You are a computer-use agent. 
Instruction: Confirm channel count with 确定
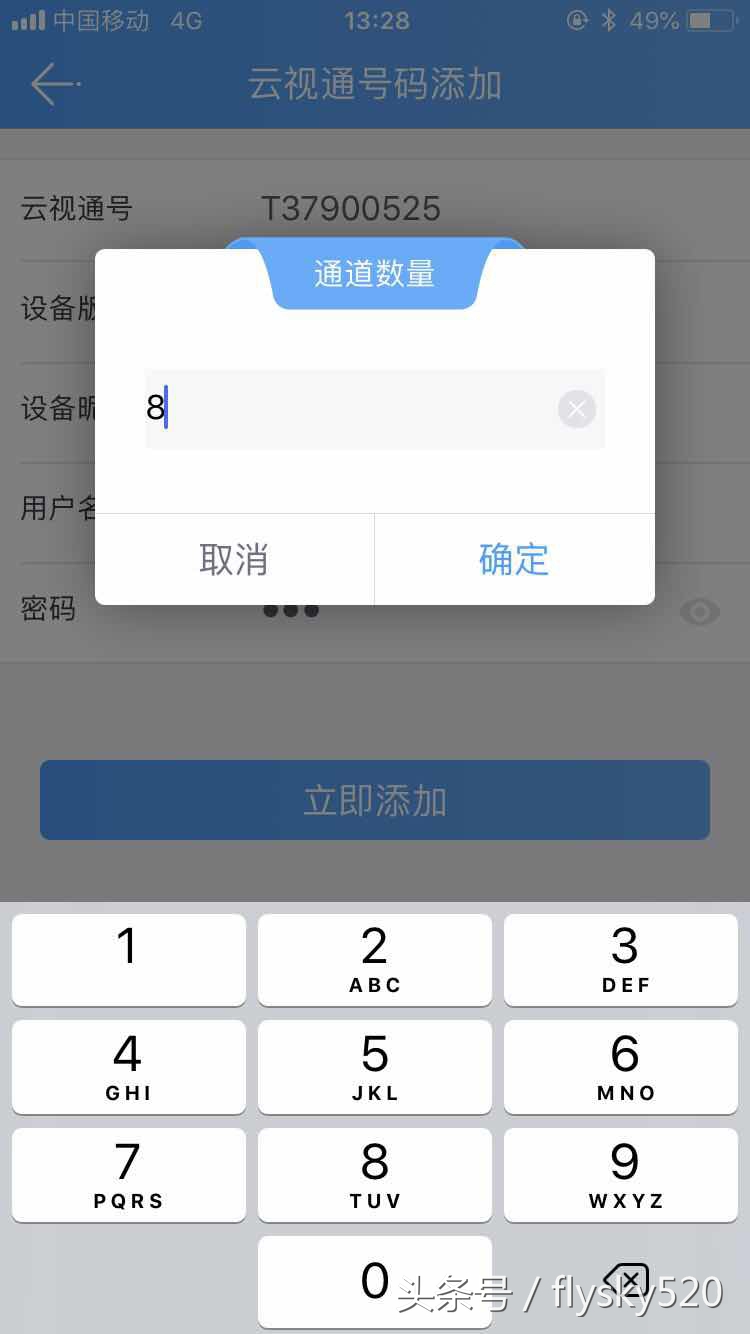click(x=514, y=560)
